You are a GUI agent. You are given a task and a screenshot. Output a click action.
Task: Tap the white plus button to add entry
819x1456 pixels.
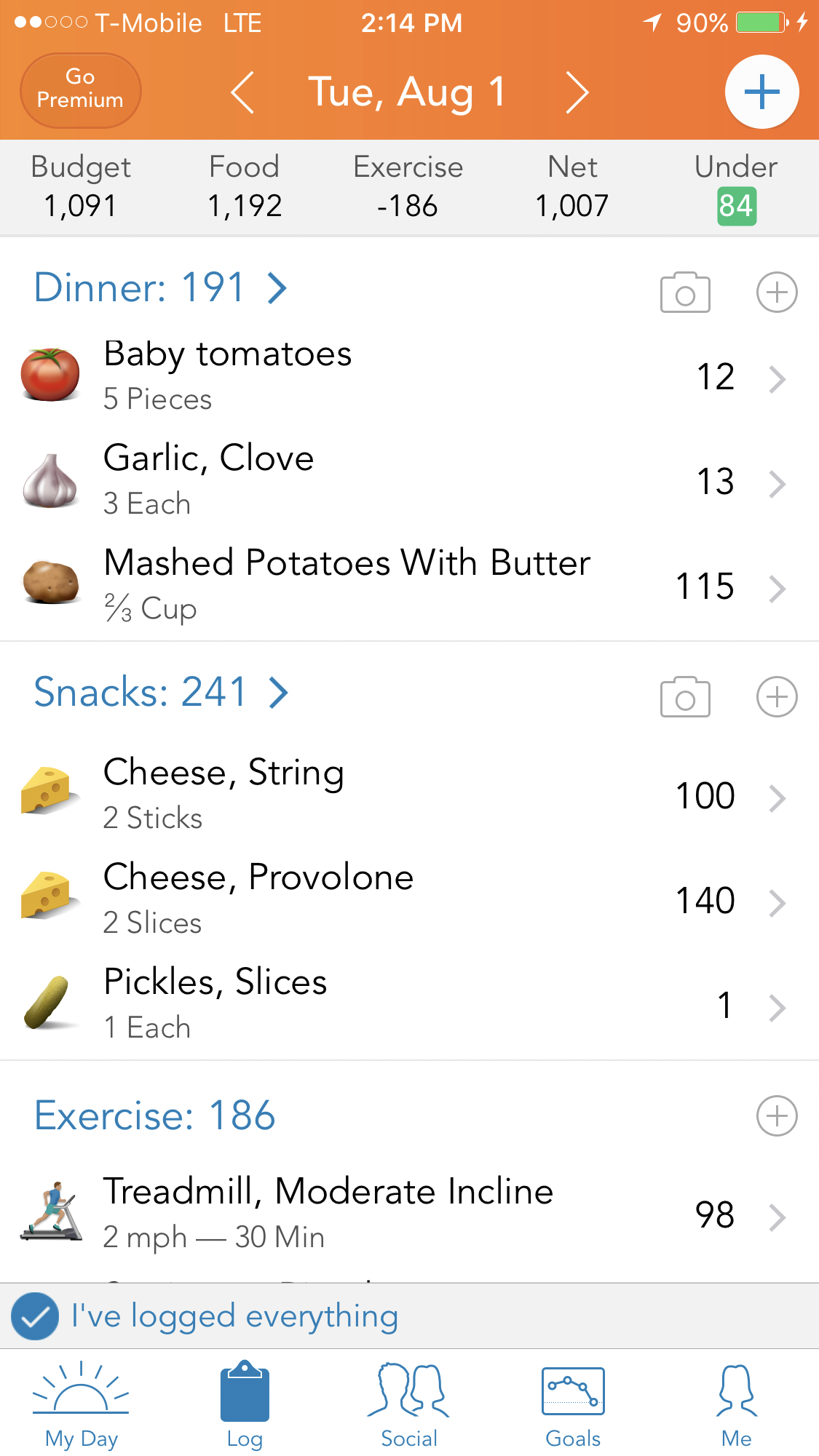(x=761, y=92)
